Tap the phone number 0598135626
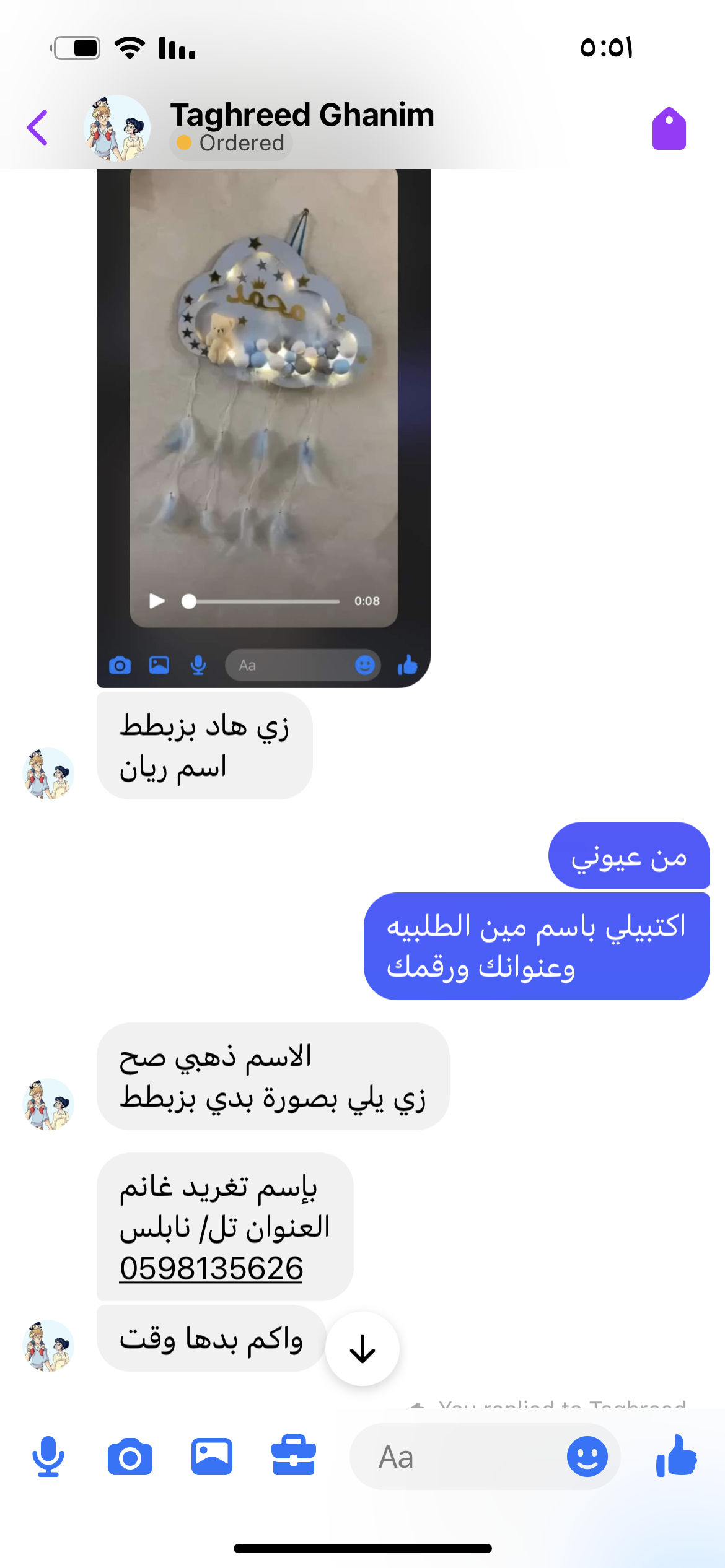Screen dimensions: 725x1568 point(211,1268)
